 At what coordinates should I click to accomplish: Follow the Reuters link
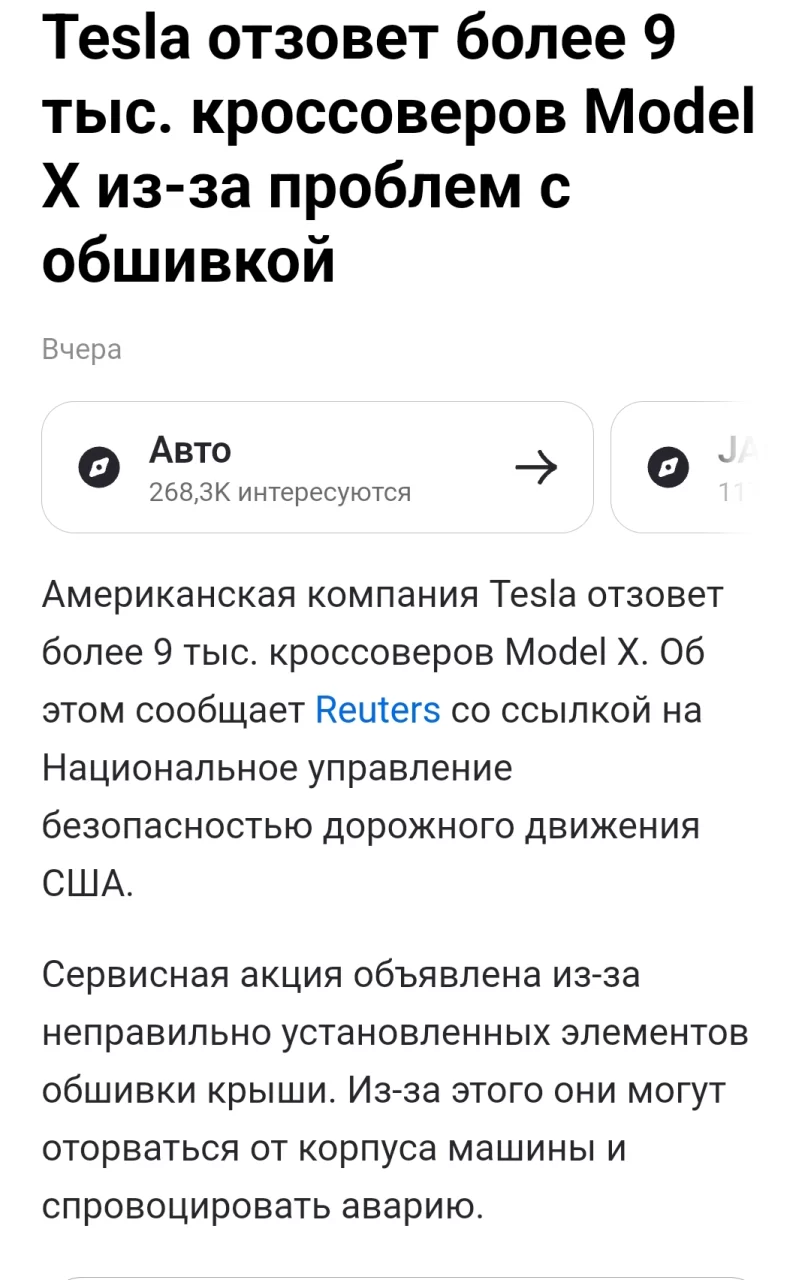pos(377,710)
